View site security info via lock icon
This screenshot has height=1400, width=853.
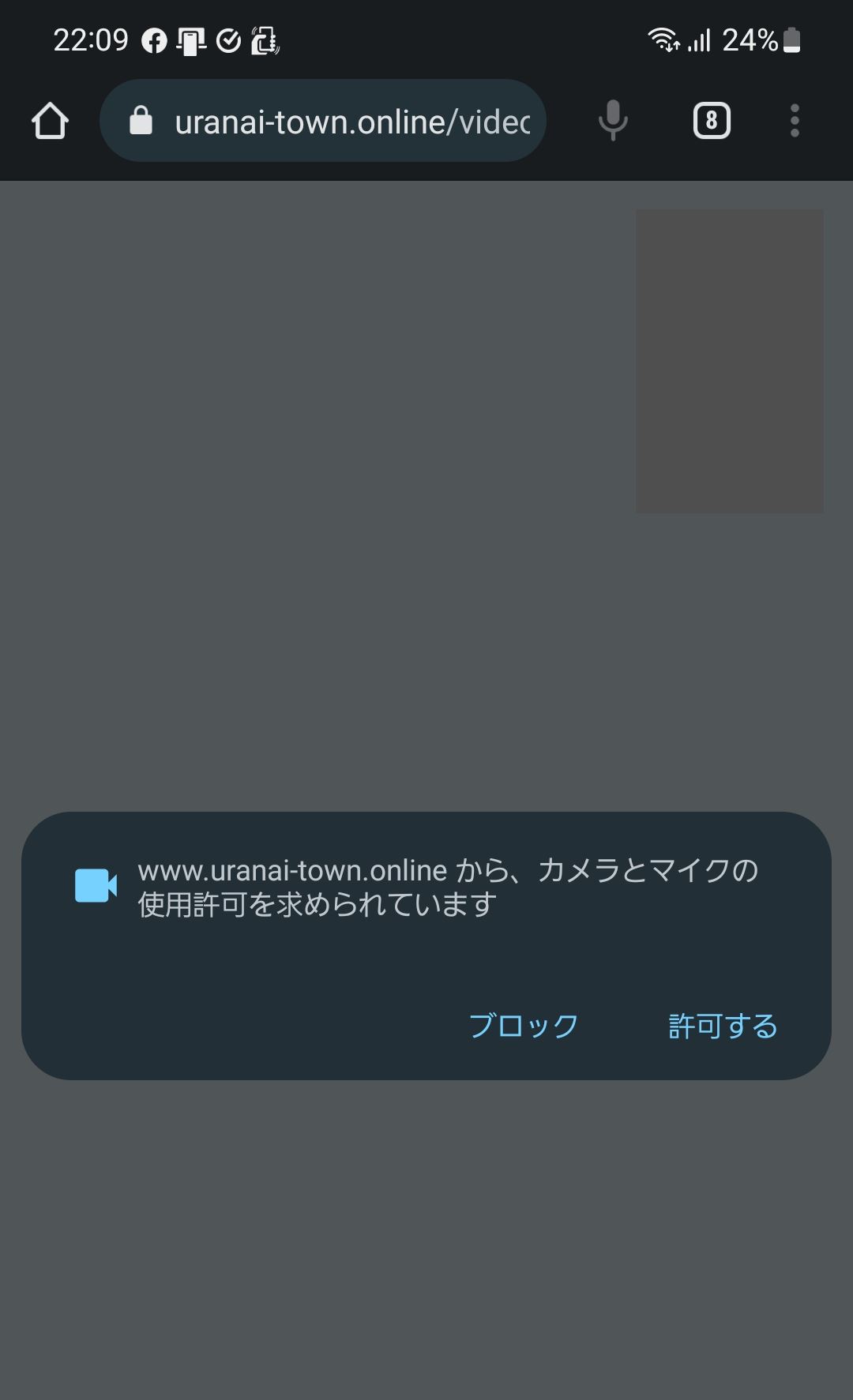tap(141, 121)
